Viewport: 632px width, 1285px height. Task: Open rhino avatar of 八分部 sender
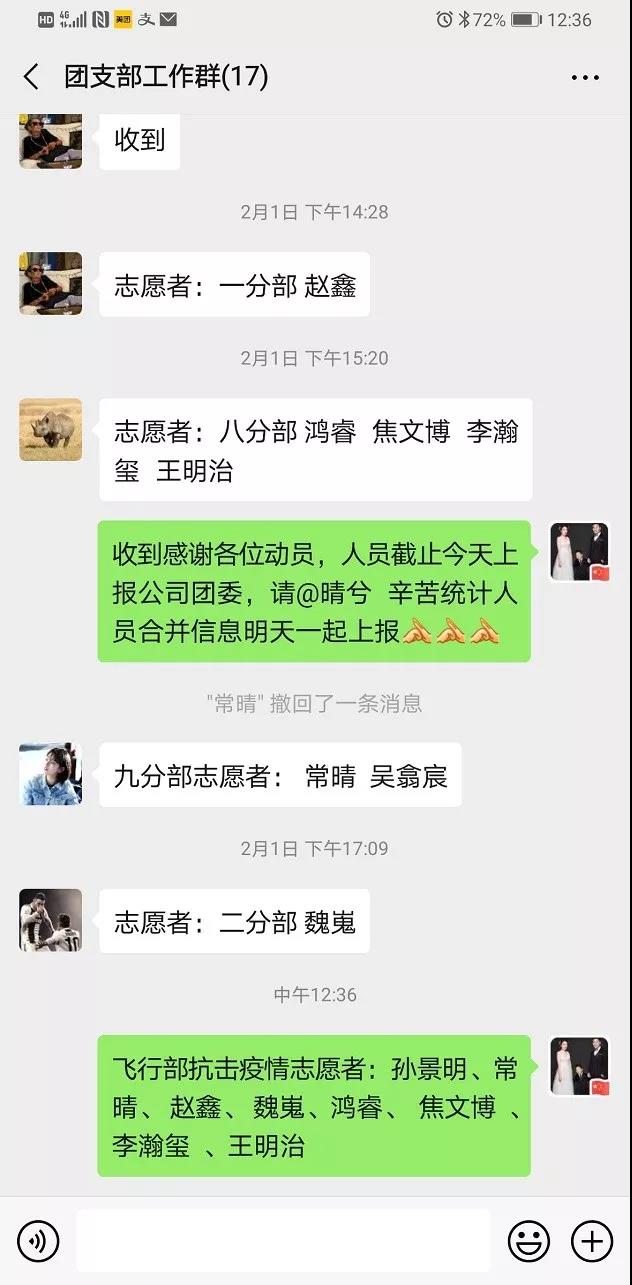tap(51, 430)
